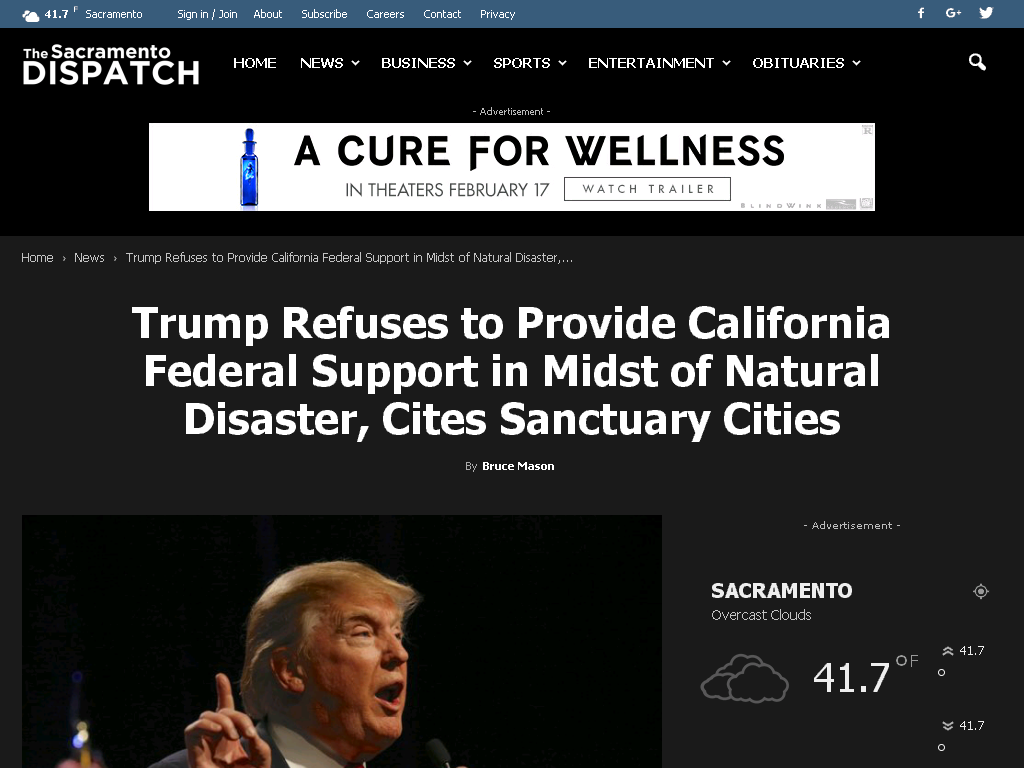Expand the Entertainment menu

coord(658,62)
